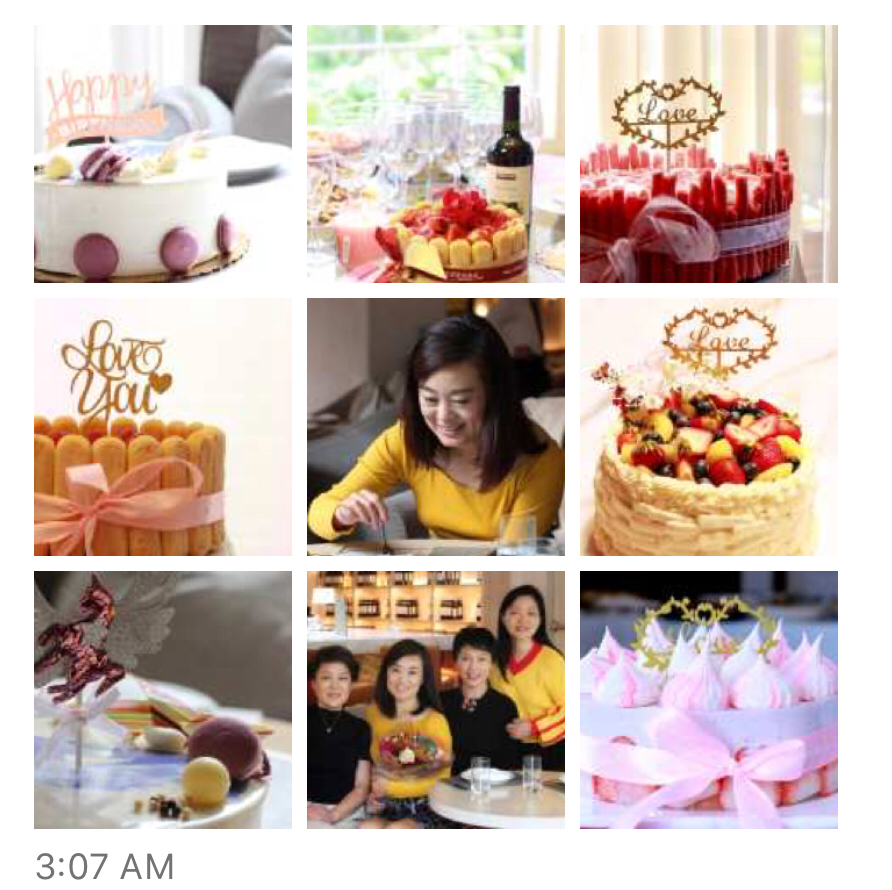
Task: Open the group photo of four women
Action: coord(435,700)
